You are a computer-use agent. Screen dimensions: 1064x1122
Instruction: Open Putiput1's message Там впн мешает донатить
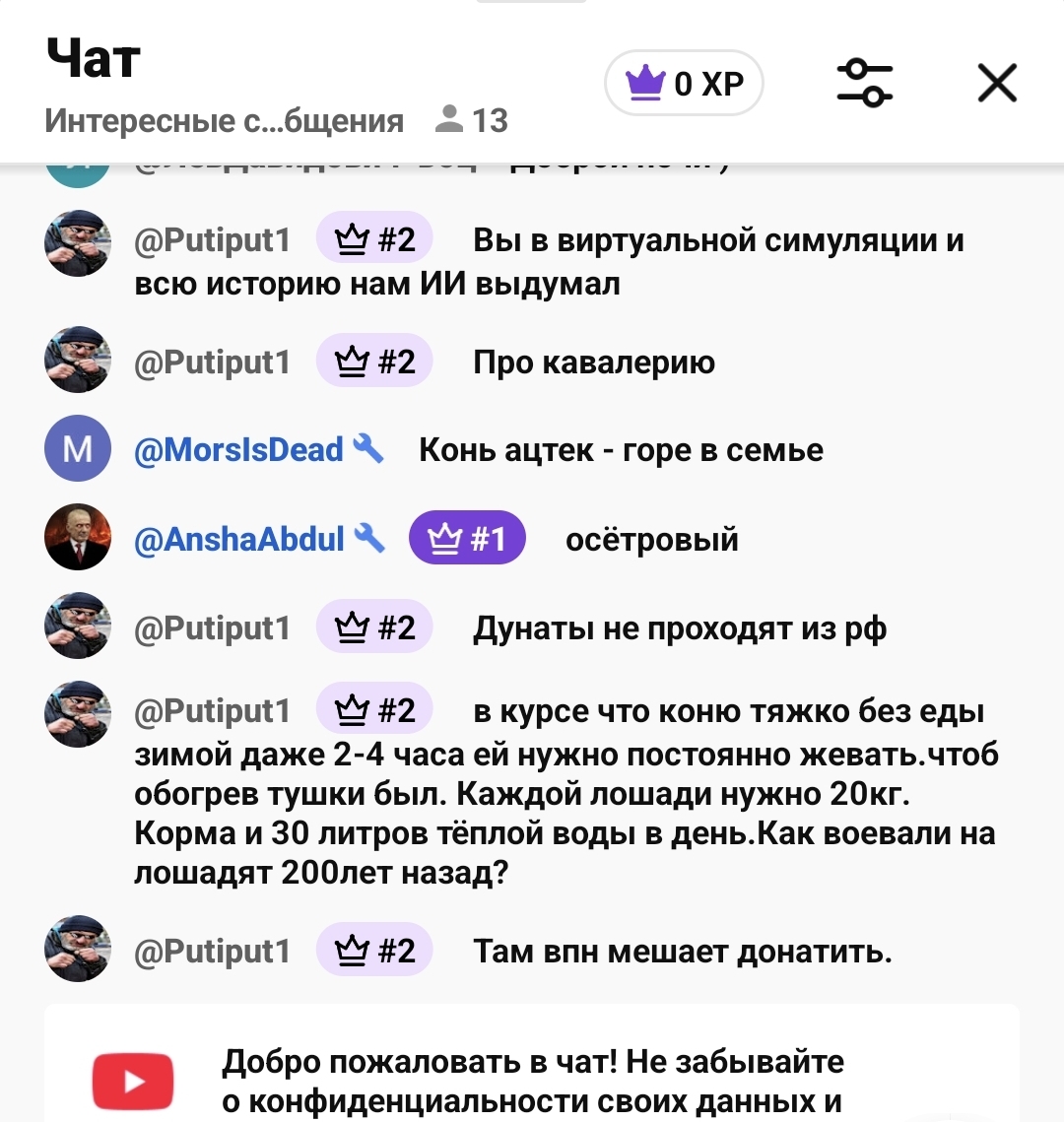pyautogui.click(x=682, y=951)
